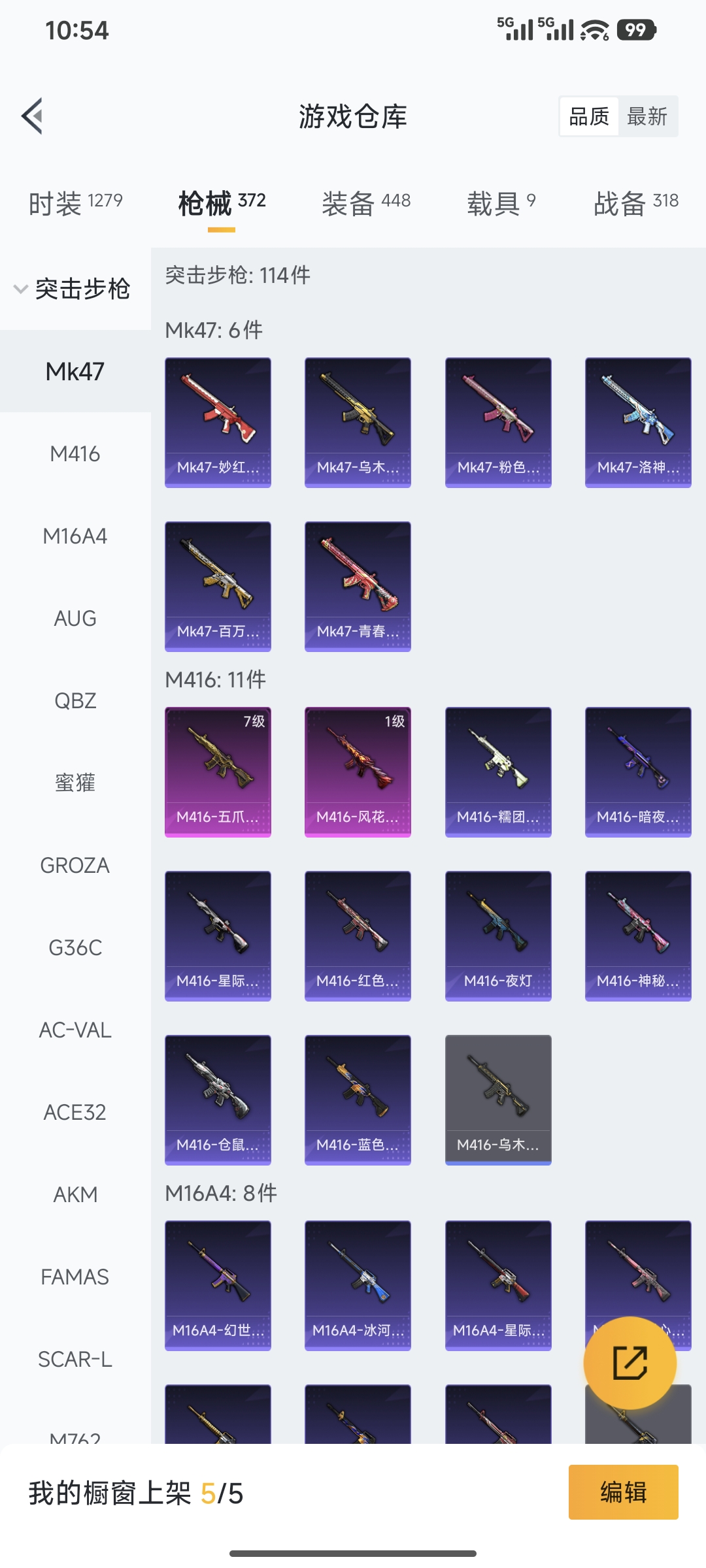
Task: Select AKM in the side list
Action: click(75, 1194)
